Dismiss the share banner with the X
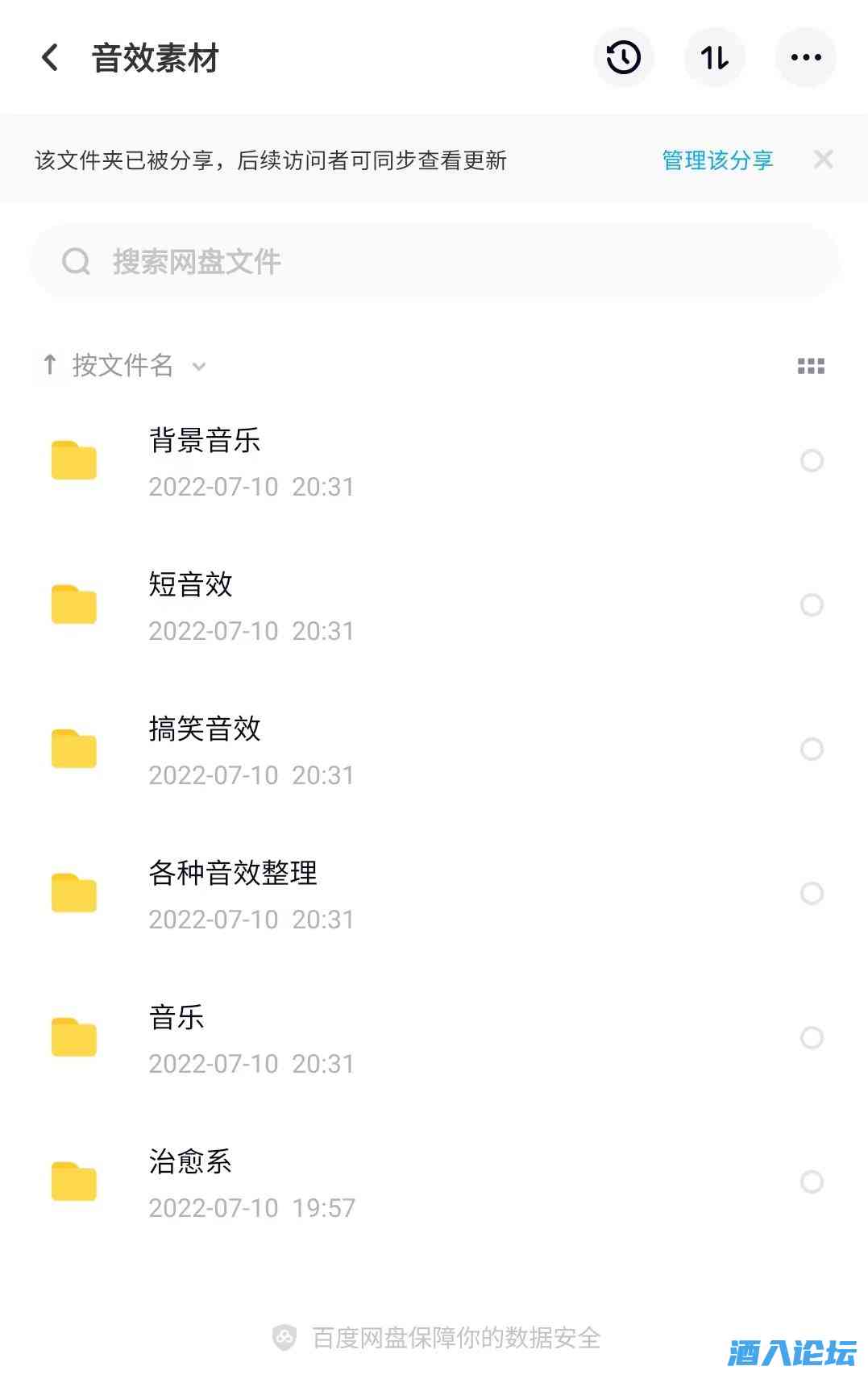This screenshot has width=868, height=1387. pos(824,160)
